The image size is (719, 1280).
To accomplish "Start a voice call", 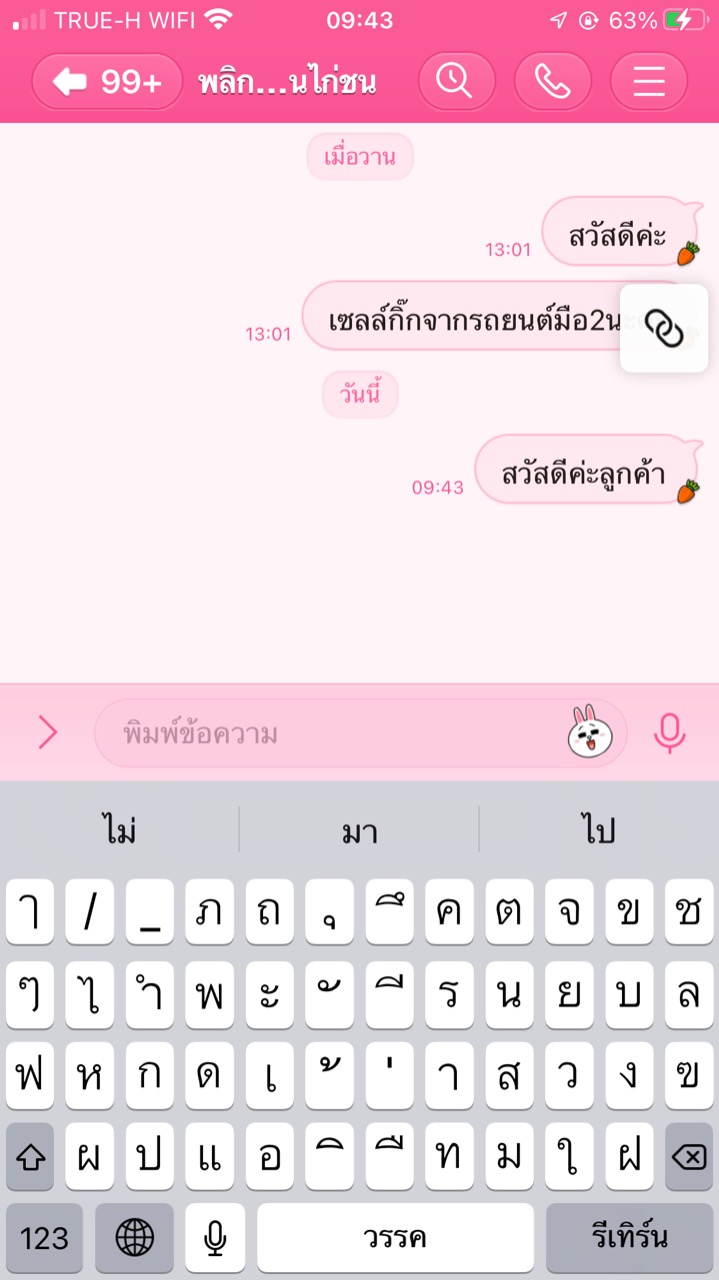I will [552, 82].
